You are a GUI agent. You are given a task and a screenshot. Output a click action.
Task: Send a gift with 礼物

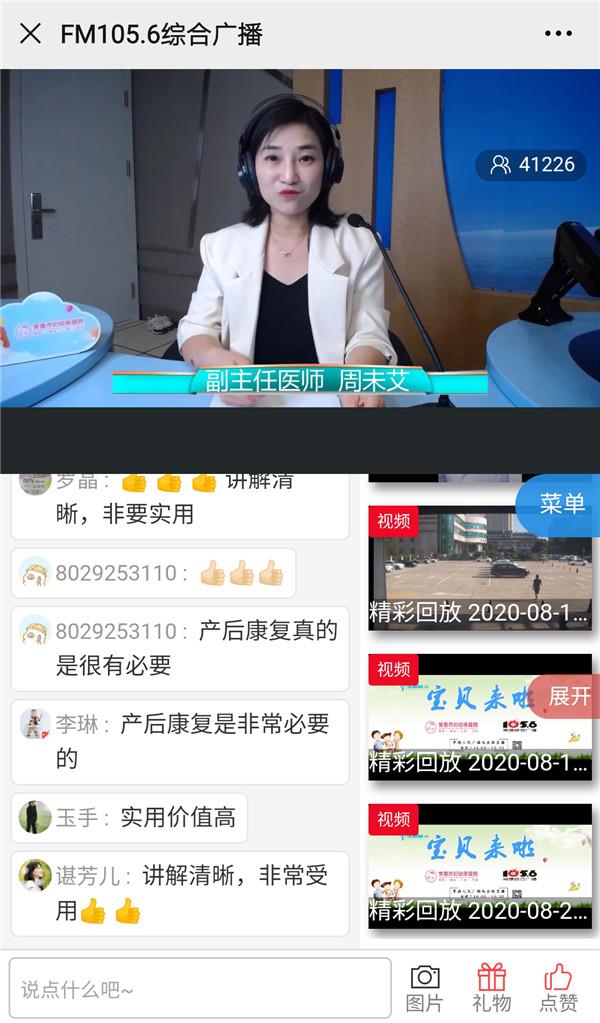[491, 987]
